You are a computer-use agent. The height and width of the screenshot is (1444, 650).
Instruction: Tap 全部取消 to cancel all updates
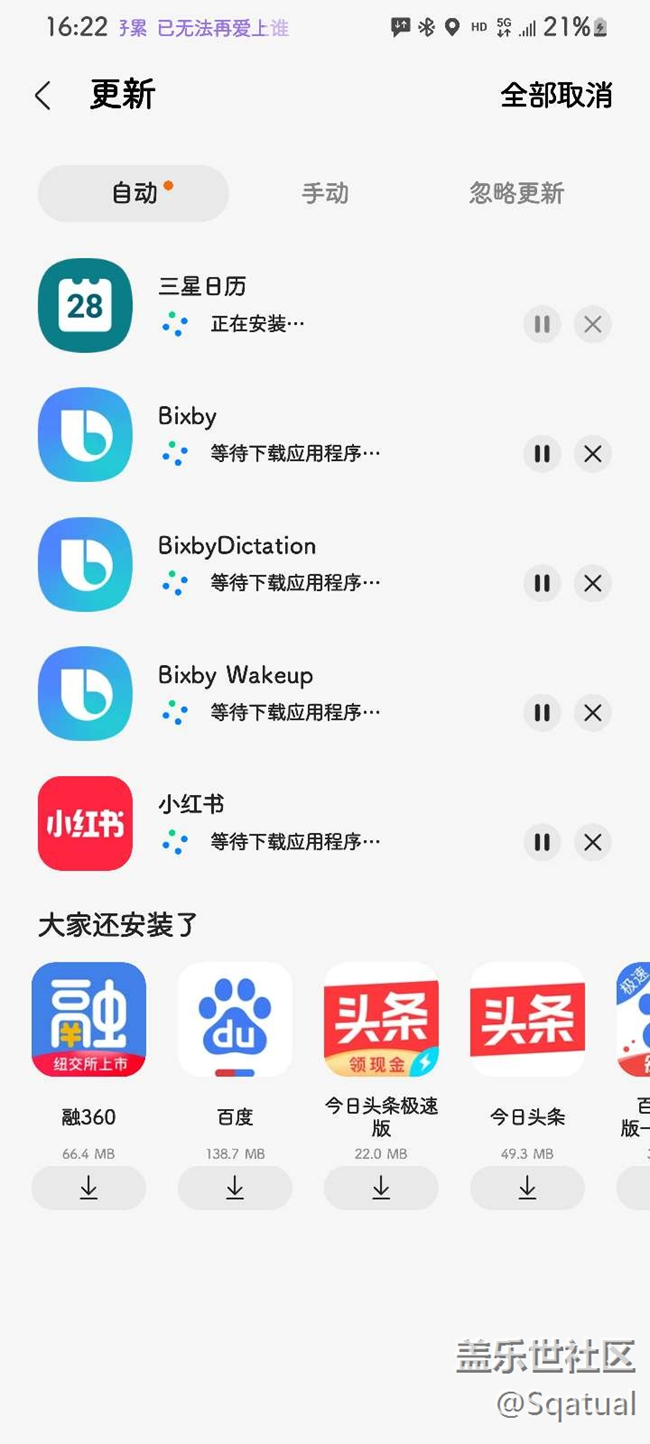coord(556,96)
